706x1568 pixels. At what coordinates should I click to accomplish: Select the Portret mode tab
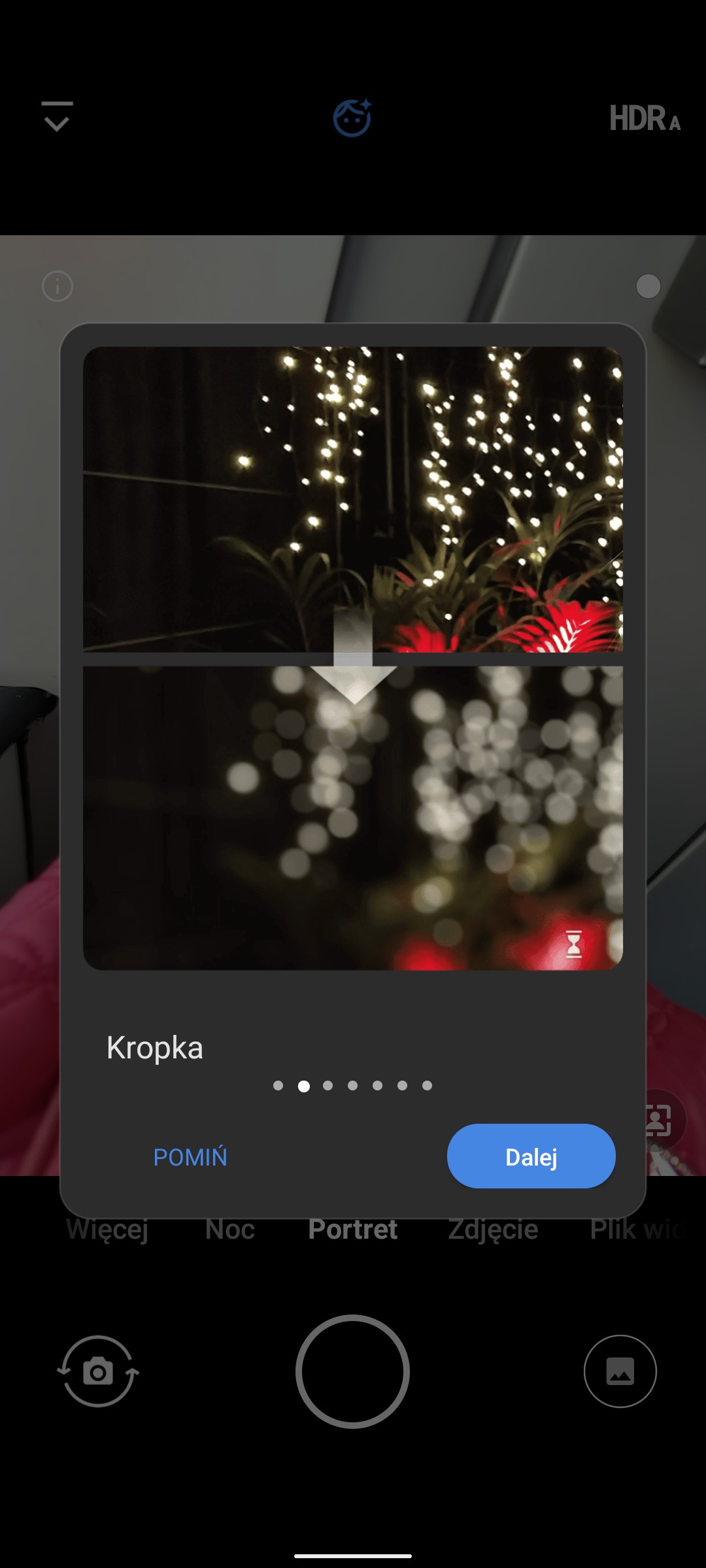352,1230
